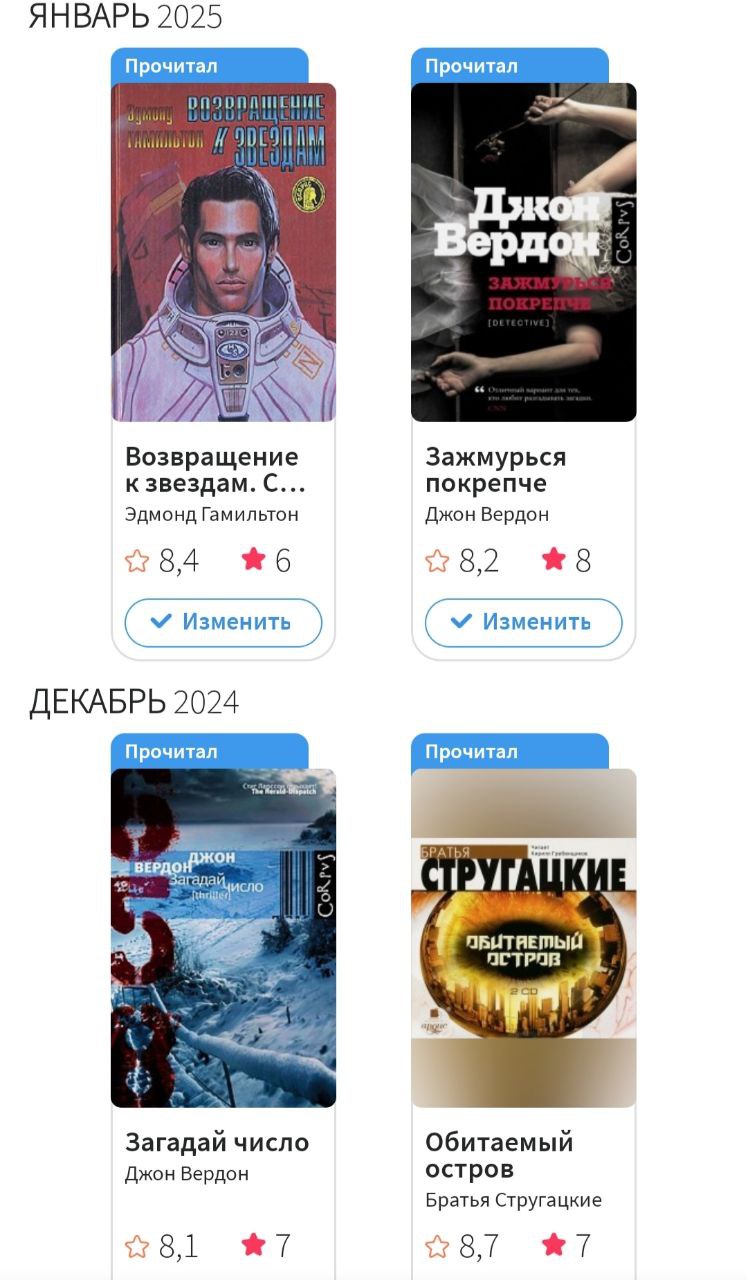Open the «Обитаемый остров» book cover
The image size is (747, 1280).
(x=523, y=937)
